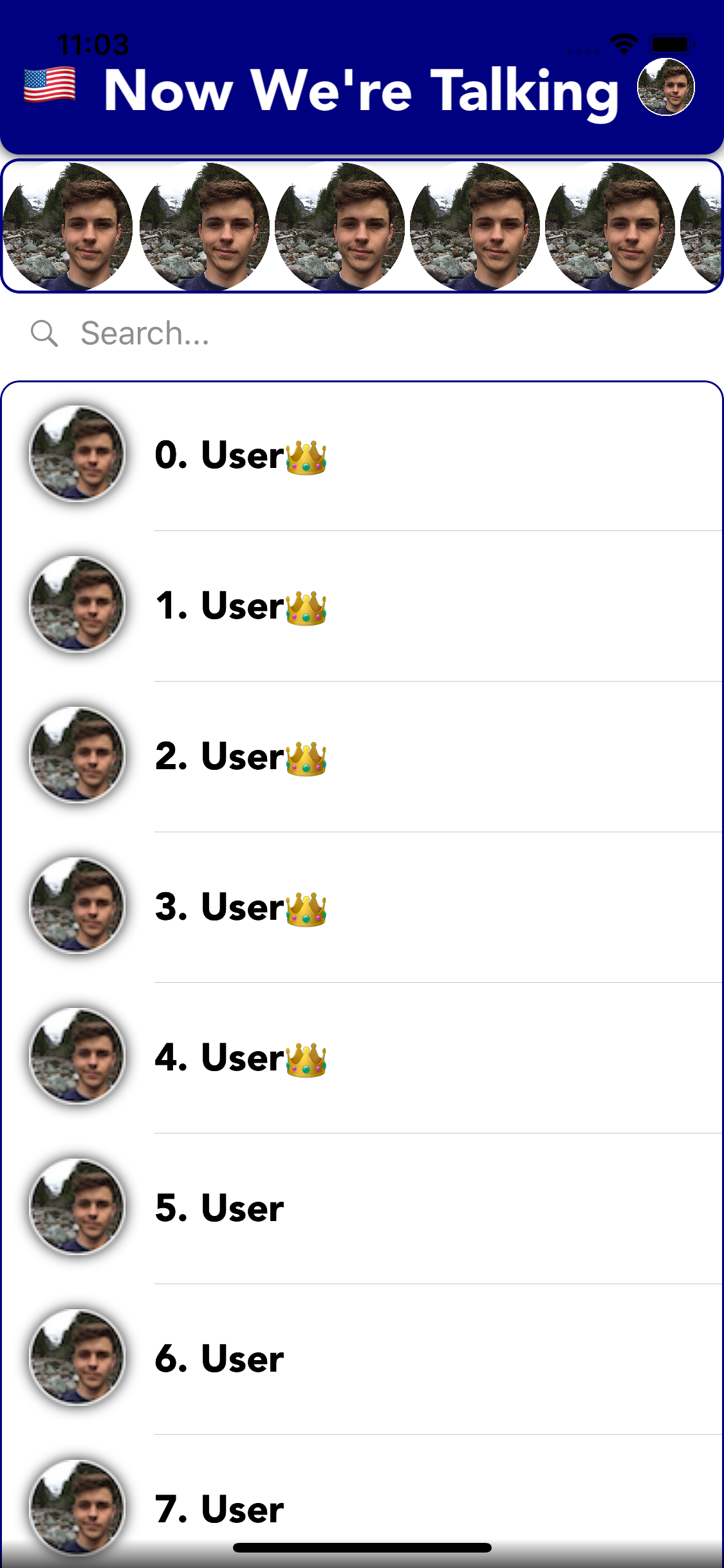Tap the first avatar in the top carousel
This screenshot has height=1568, width=724.
tap(68, 227)
